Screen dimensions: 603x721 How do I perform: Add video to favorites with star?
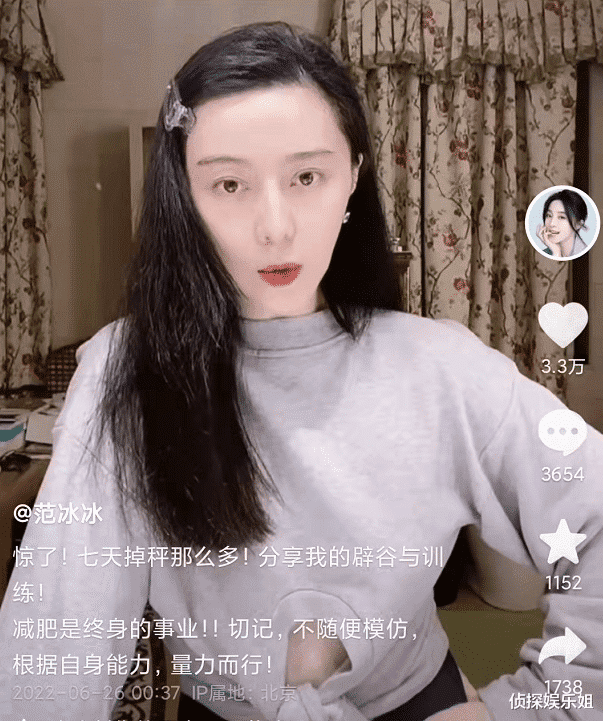[562, 542]
